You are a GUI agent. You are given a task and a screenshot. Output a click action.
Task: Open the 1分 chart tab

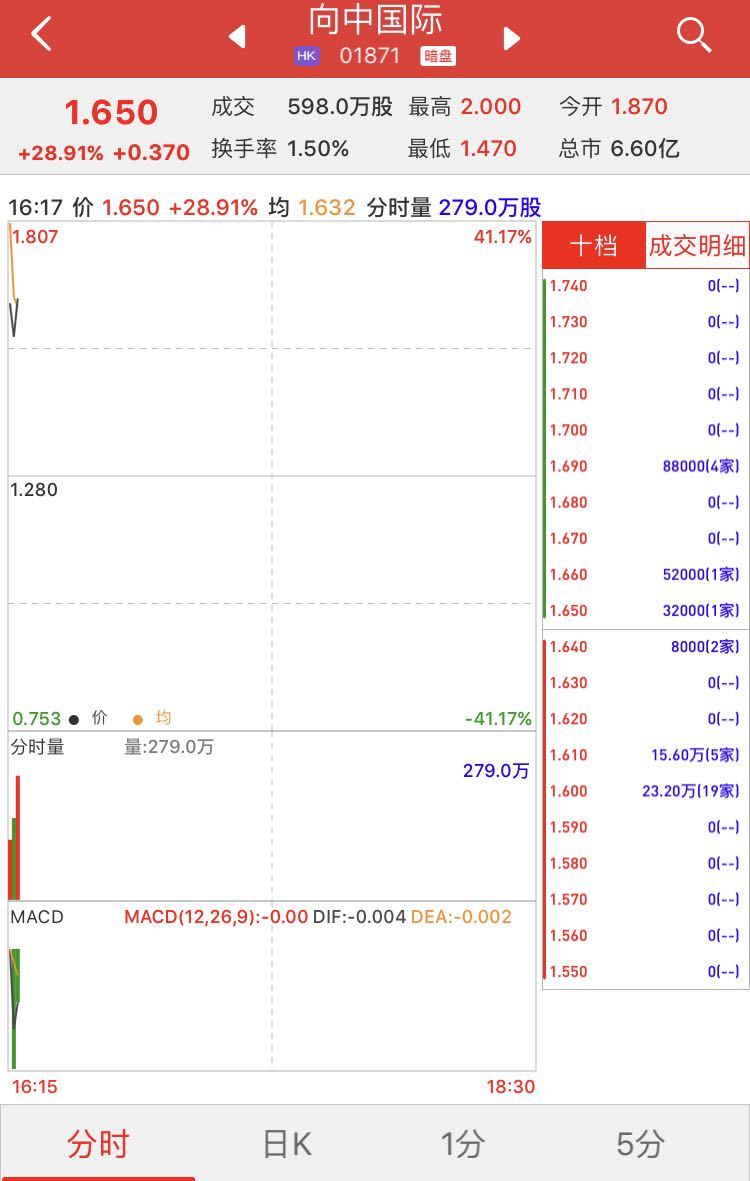[462, 1143]
